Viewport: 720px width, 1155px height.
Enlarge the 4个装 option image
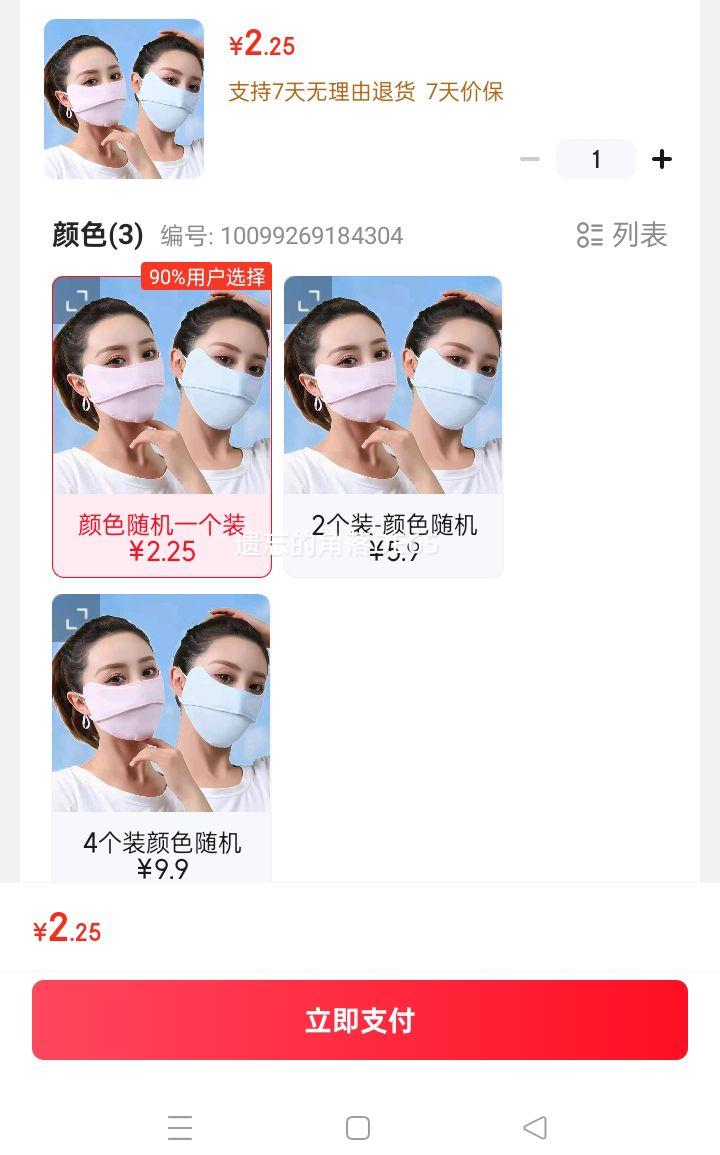77,618
